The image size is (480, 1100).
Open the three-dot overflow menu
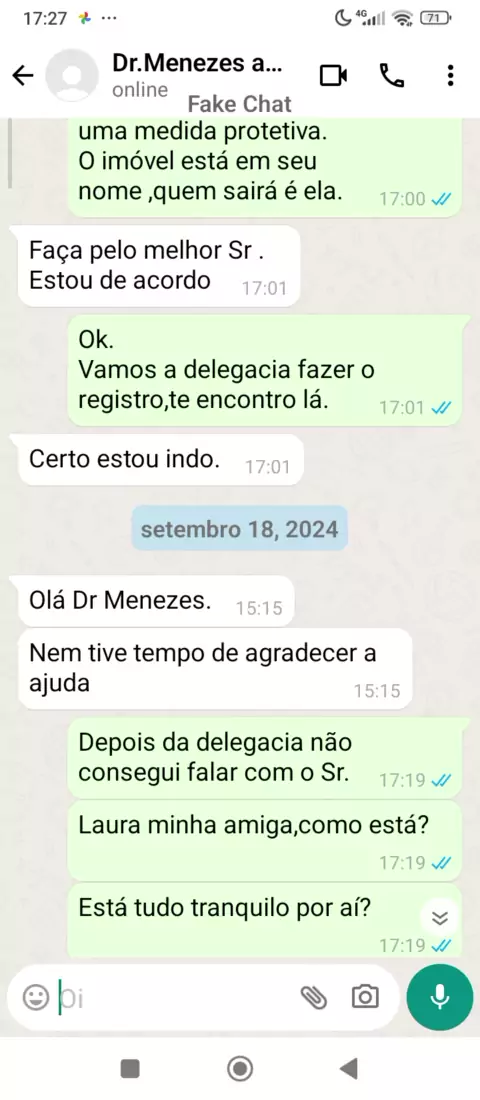(450, 75)
